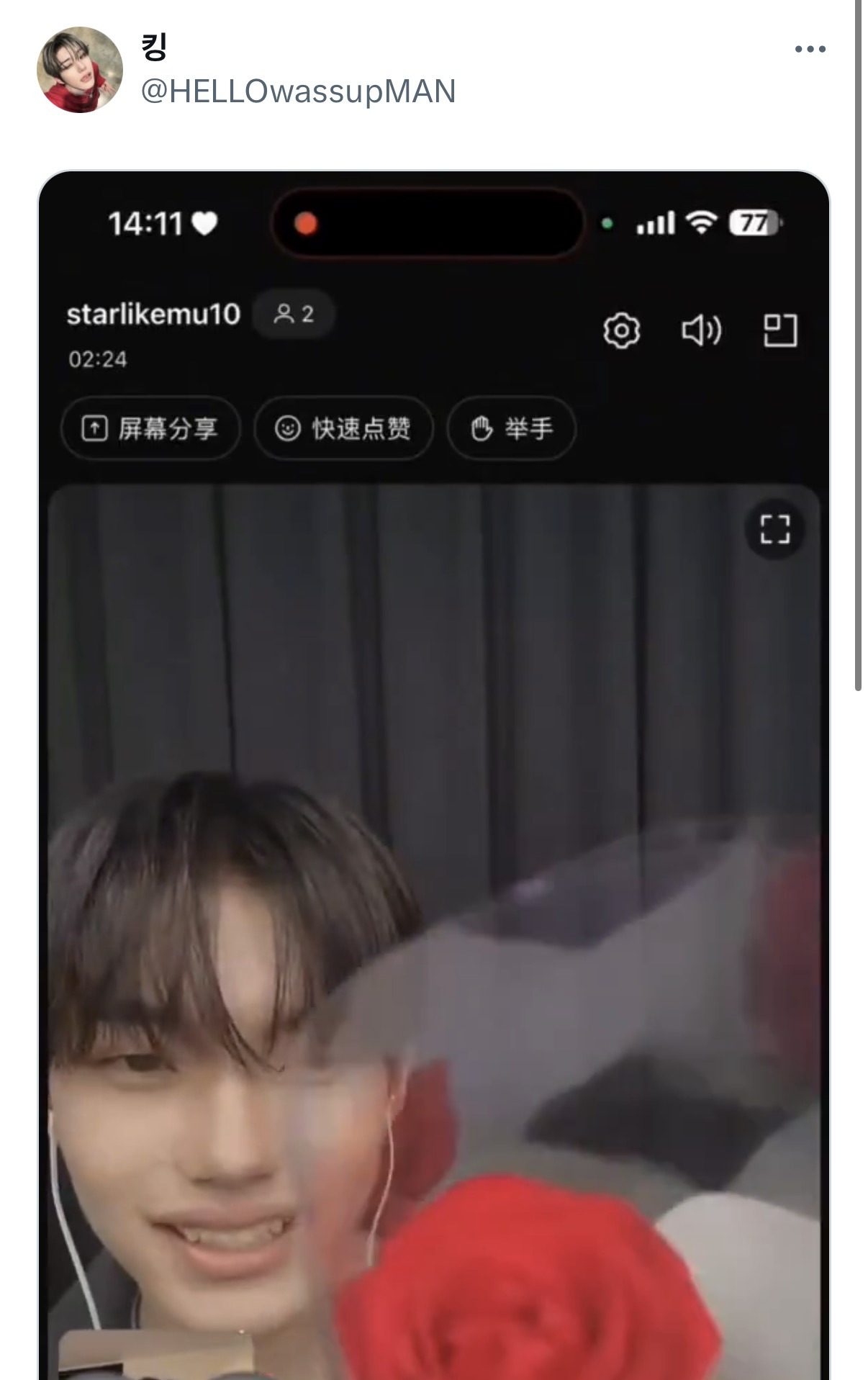View the @HELLOwassupMAN profile
Viewport: 868px width, 1380px height.
(298, 91)
